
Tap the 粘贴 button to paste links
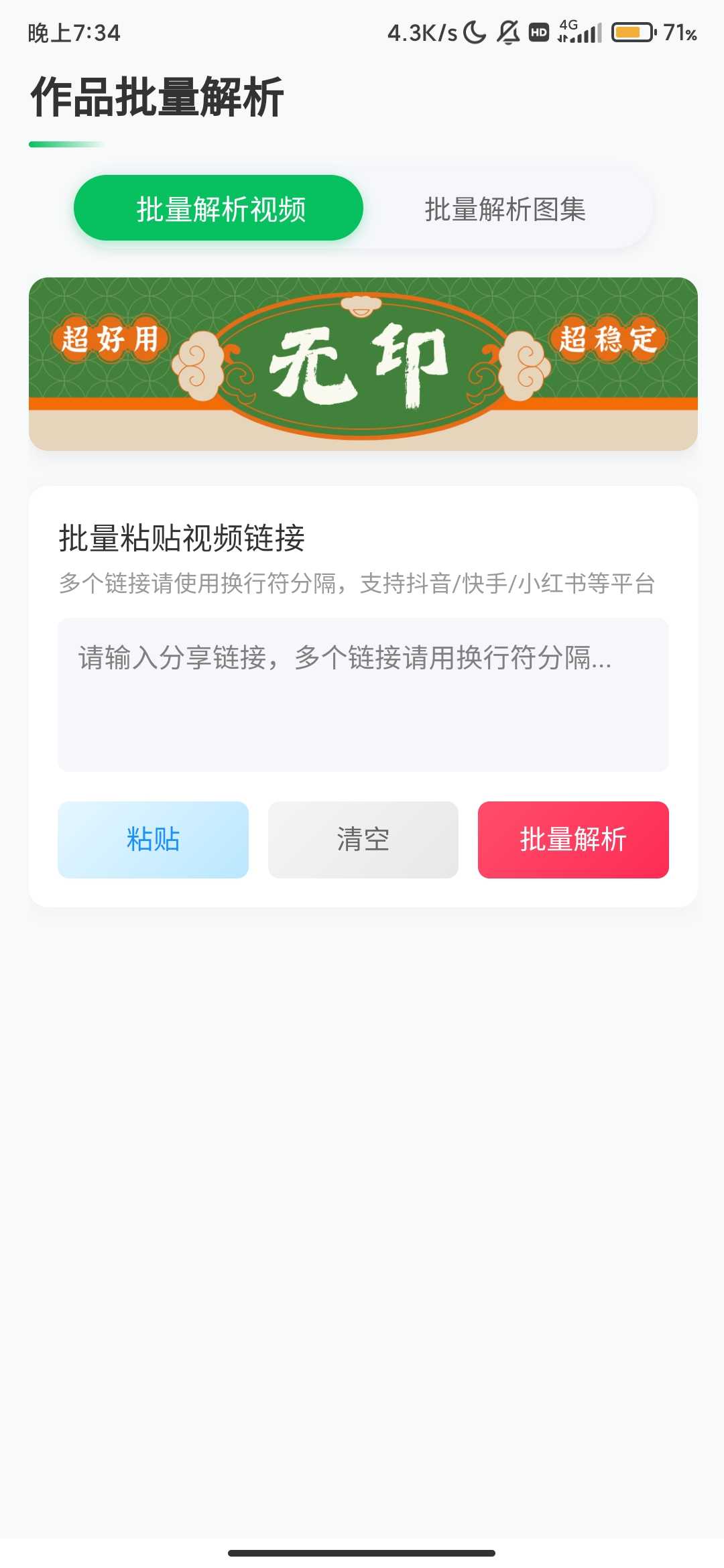153,840
